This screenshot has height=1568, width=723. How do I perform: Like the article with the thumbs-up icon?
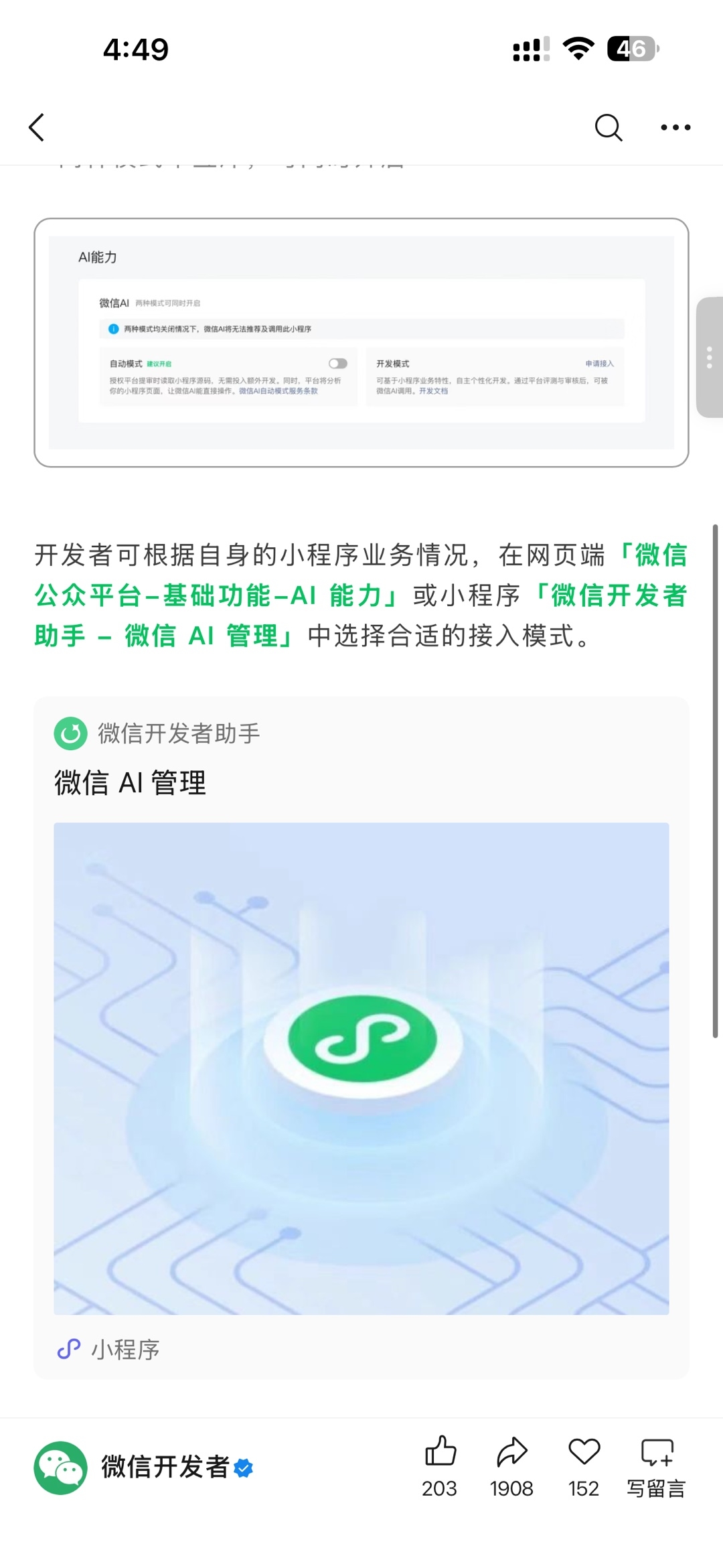pyautogui.click(x=440, y=1466)
